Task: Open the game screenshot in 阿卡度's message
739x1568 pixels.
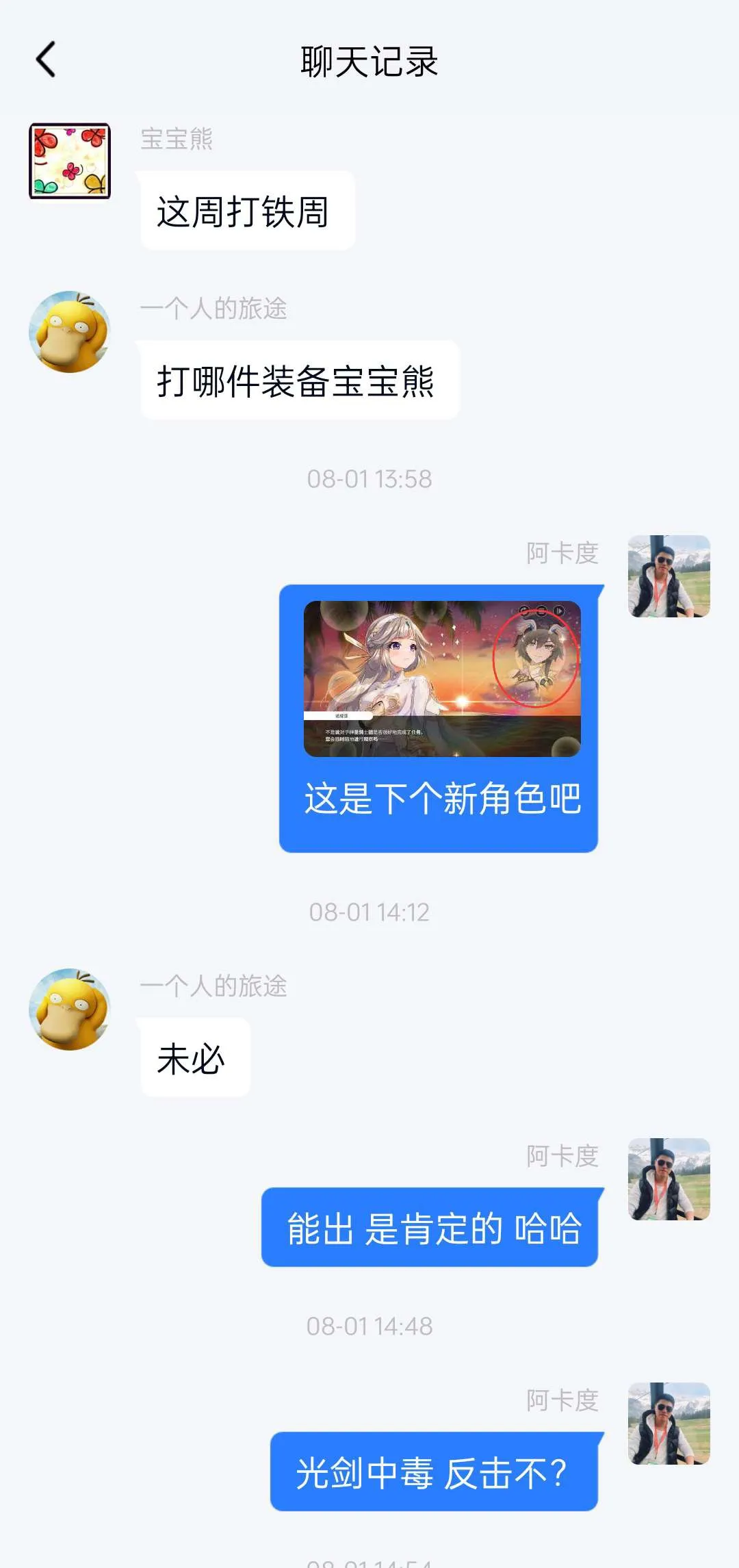Action: [x=442, y=678]
